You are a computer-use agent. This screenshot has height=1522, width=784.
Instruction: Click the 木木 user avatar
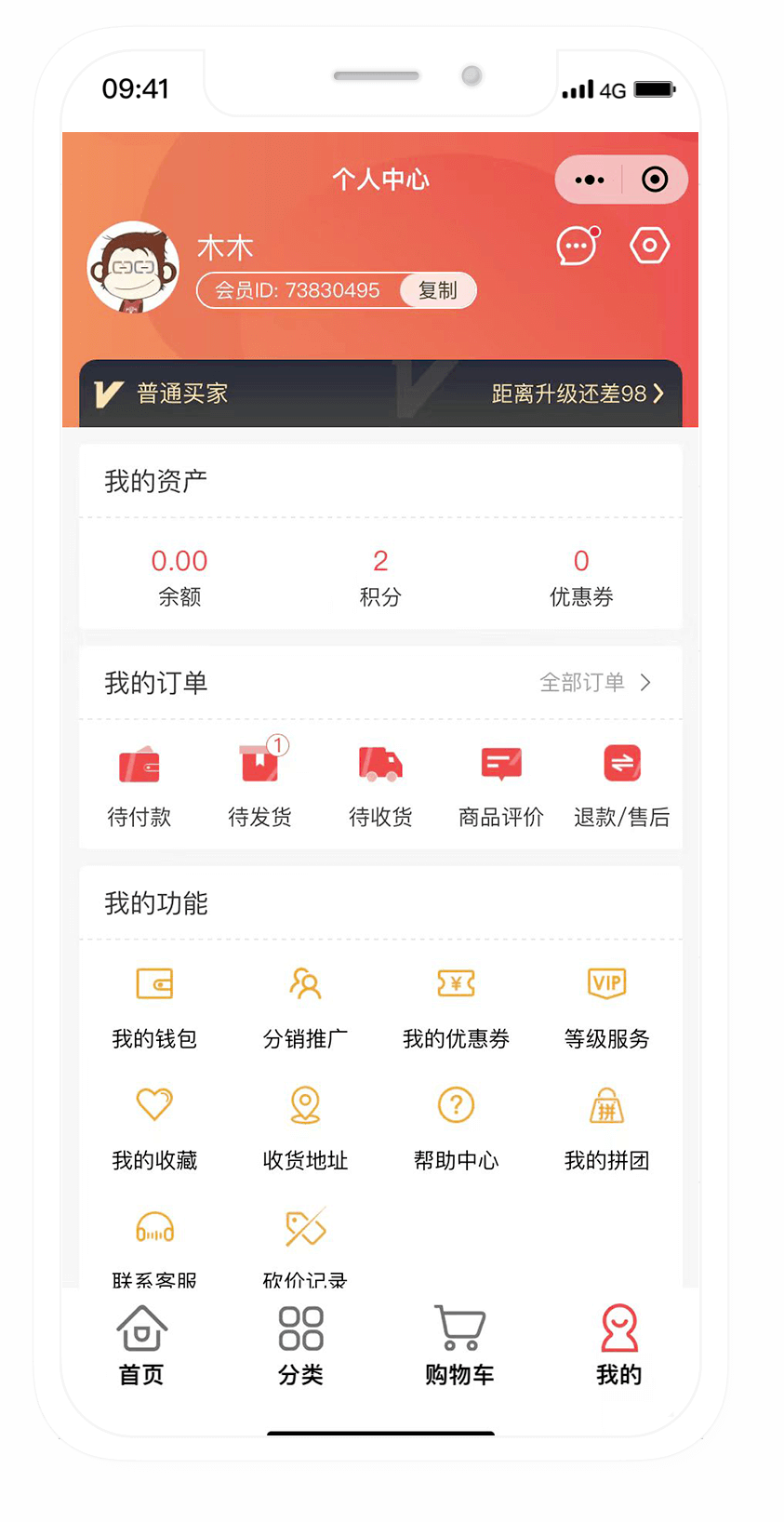pos(133,267)
